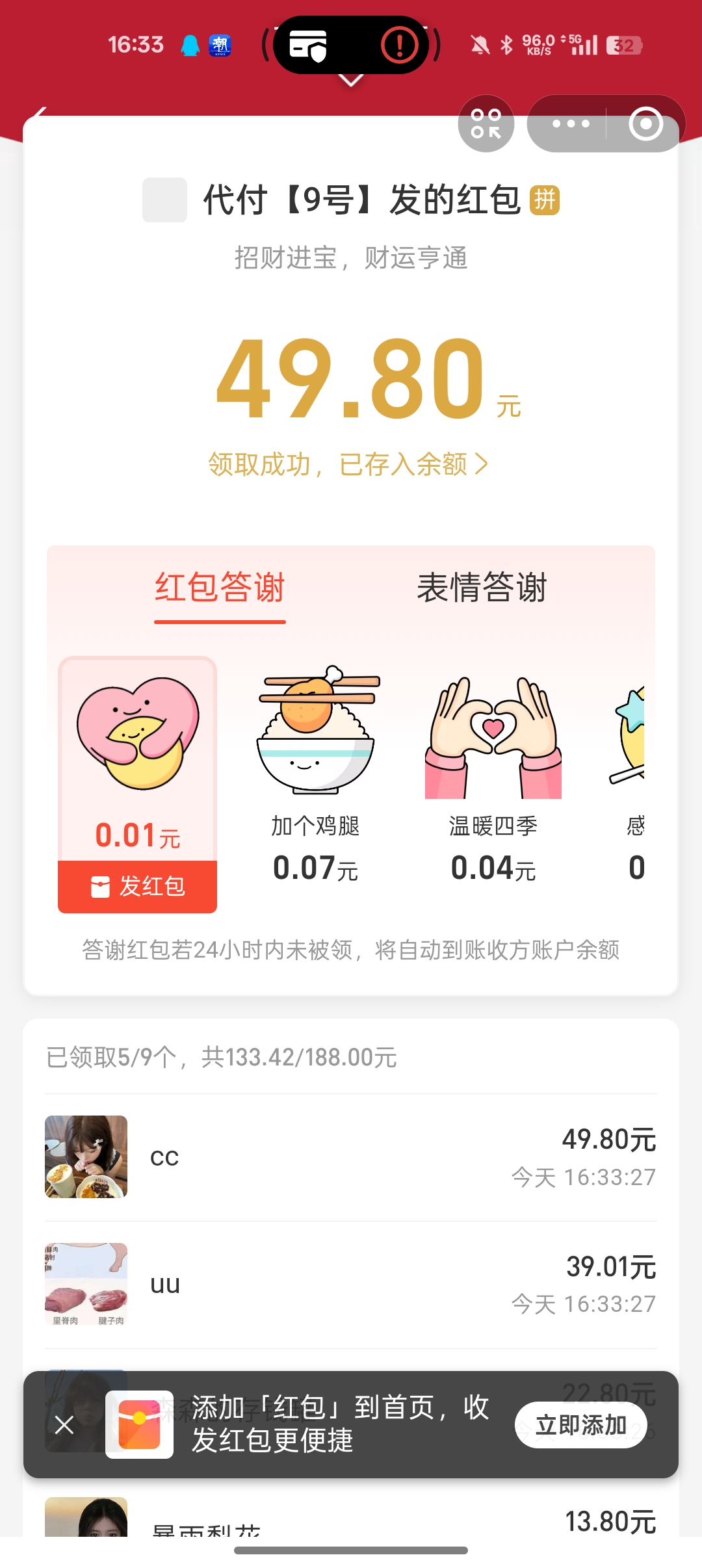Send the 0.01元 thank-you red packet
This screenshot has height=1568, width=702.
(x=138, y=885)
